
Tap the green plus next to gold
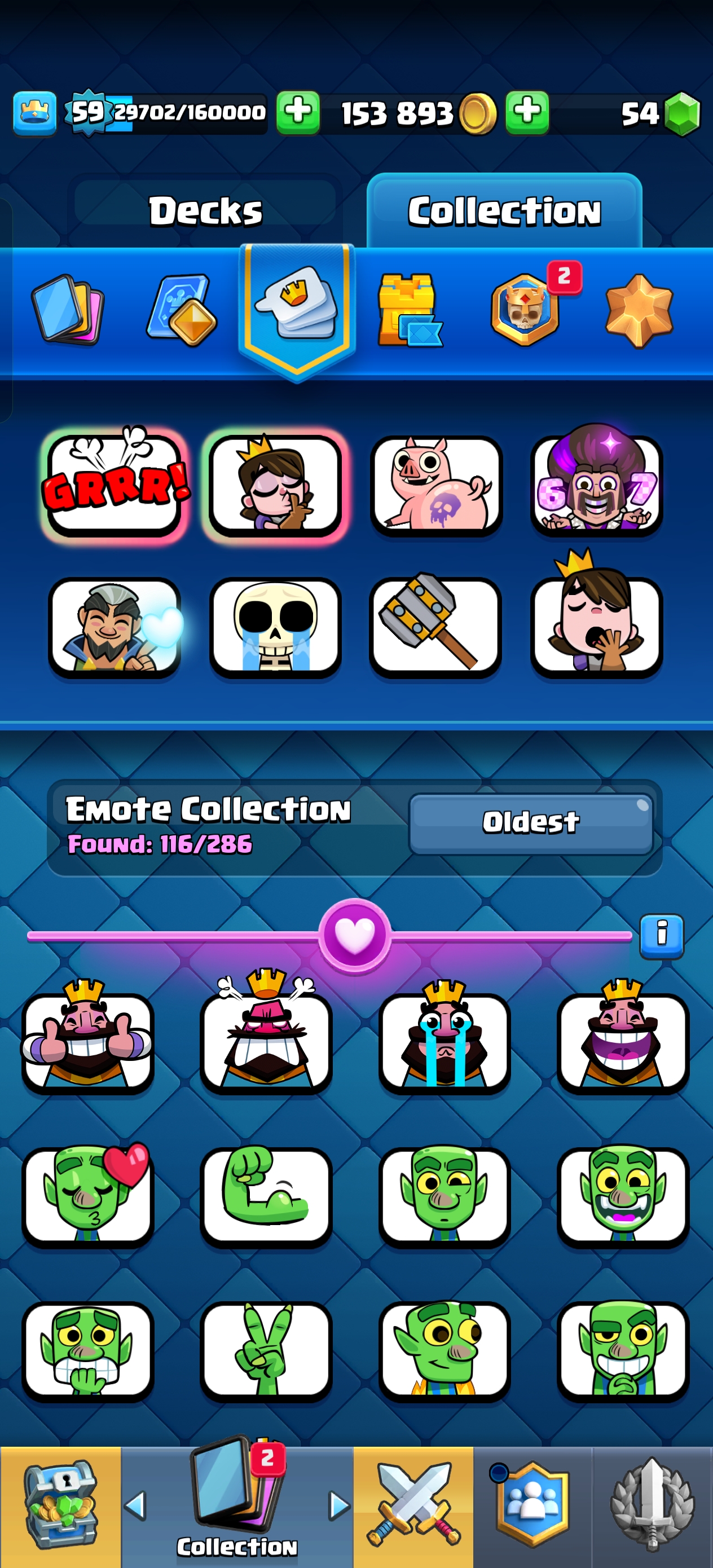coord(527,113)
